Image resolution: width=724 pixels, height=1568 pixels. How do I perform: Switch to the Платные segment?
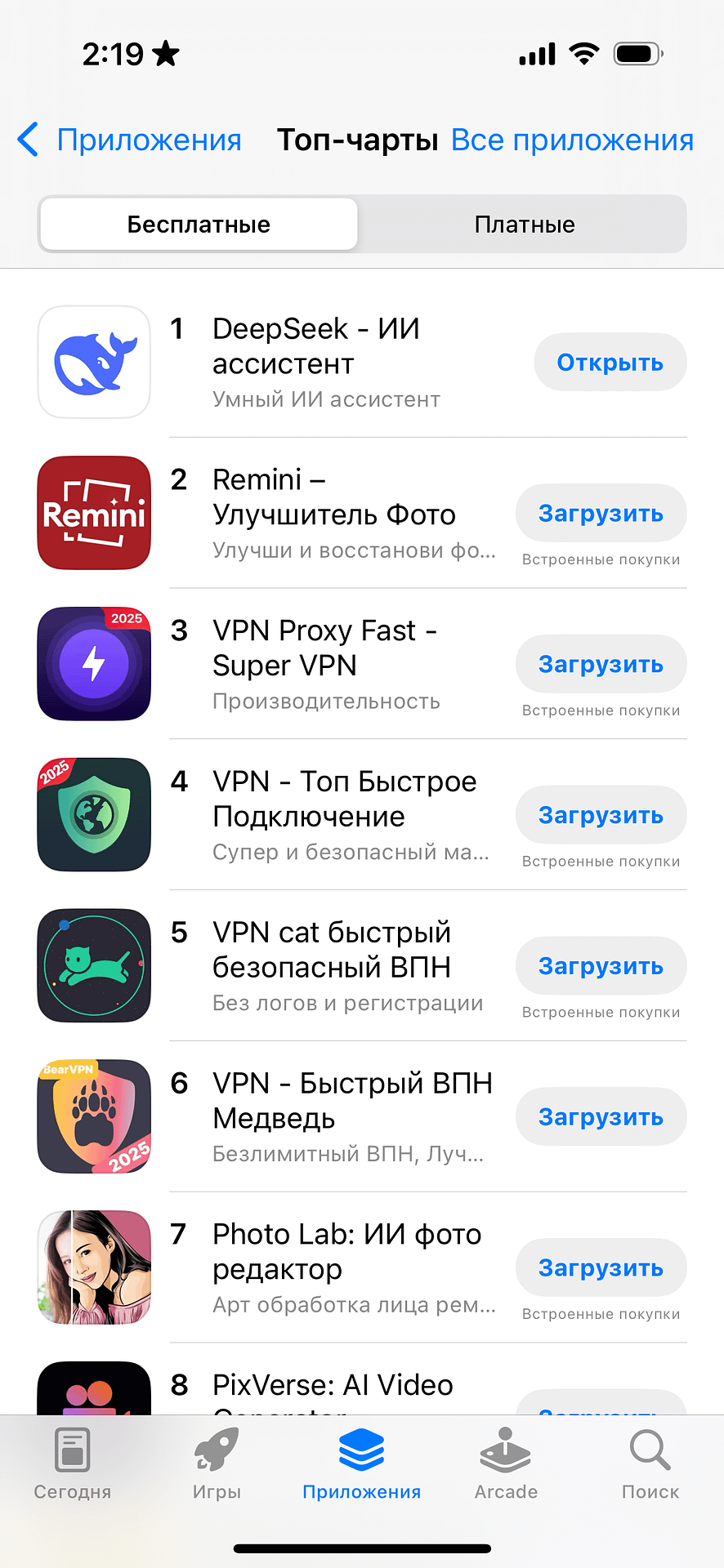525,224
